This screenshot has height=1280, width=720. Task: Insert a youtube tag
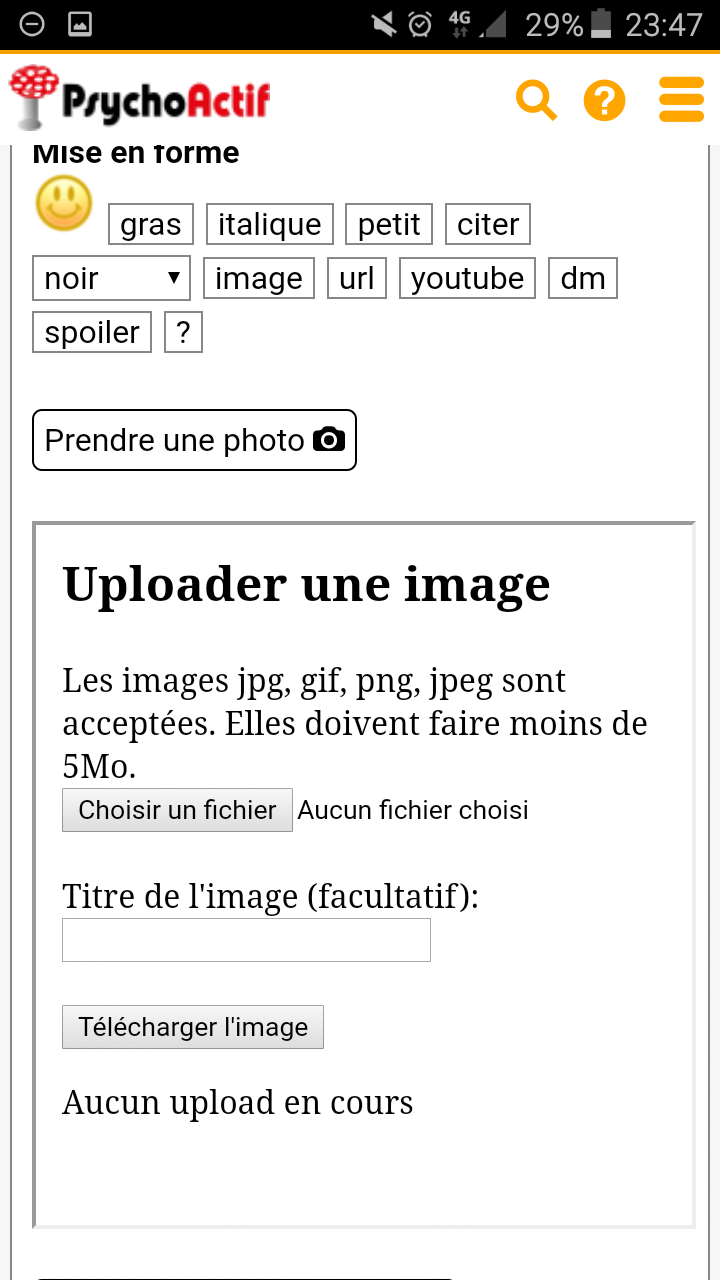click(467, 278)
